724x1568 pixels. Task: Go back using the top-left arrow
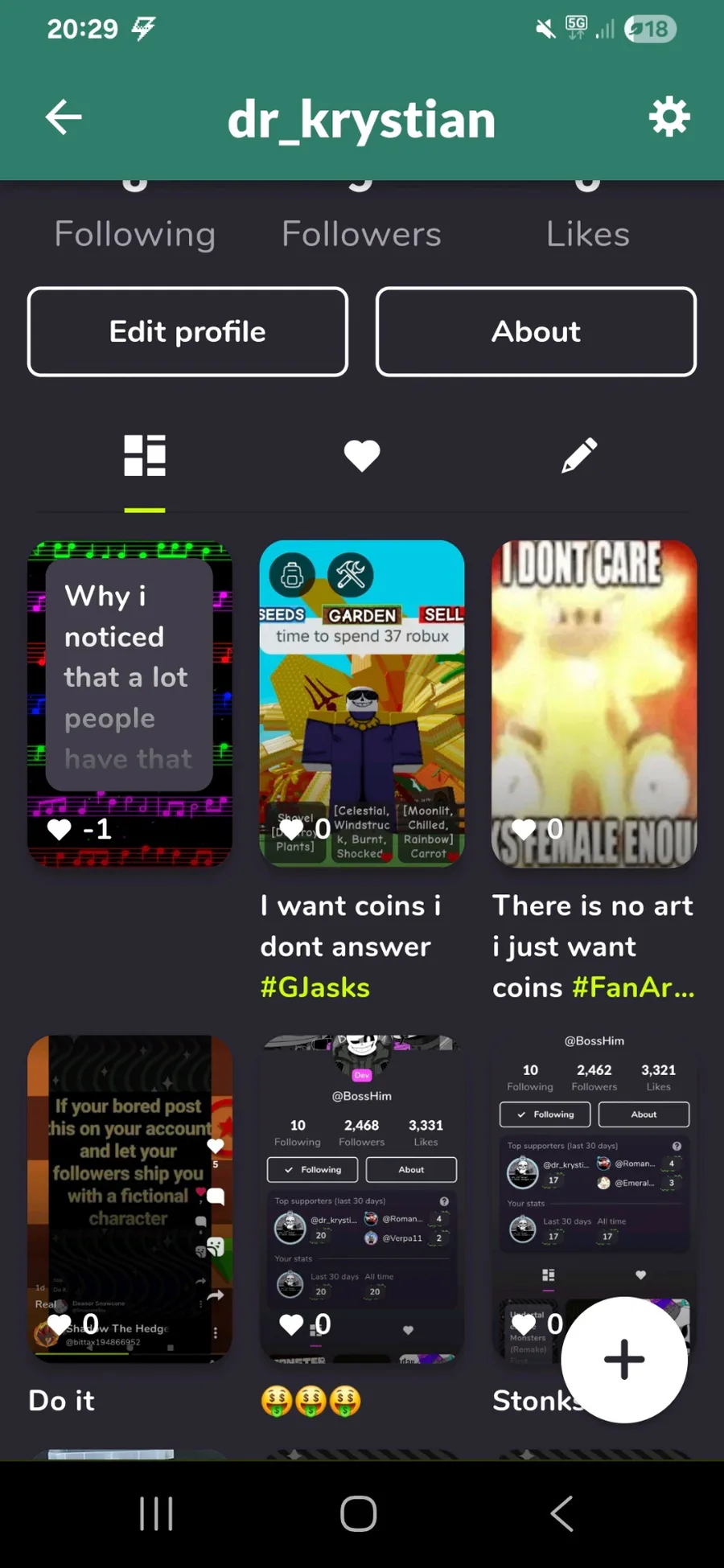tap(64, 118)
